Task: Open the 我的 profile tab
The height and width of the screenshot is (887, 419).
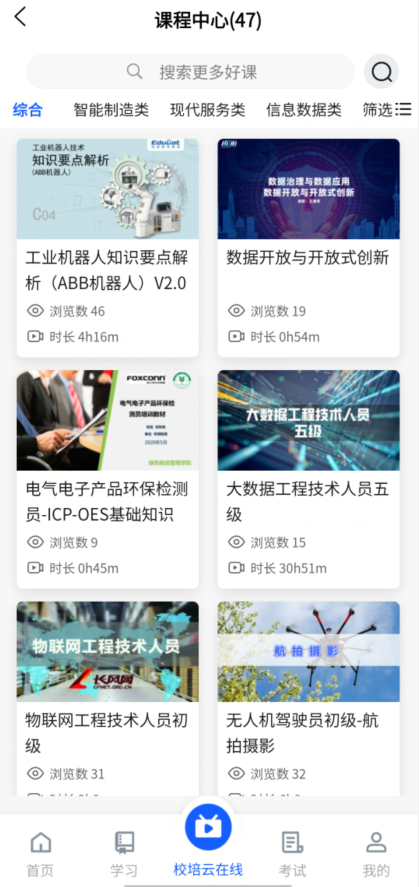Action: click(x=376, y=854)
